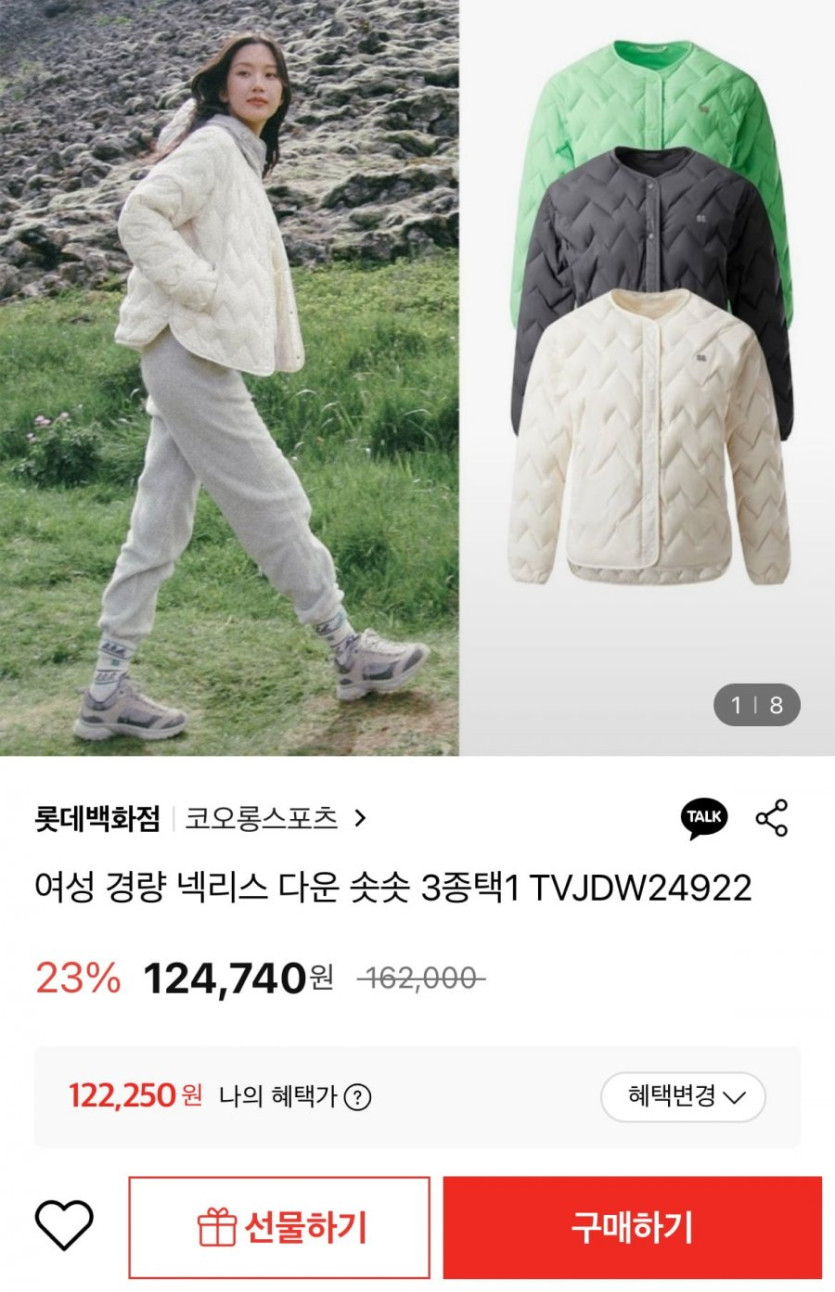Tap the 나의 혜택가 help icon
The width and height of the screenshot is (835, 1292).
point(357,1097)
